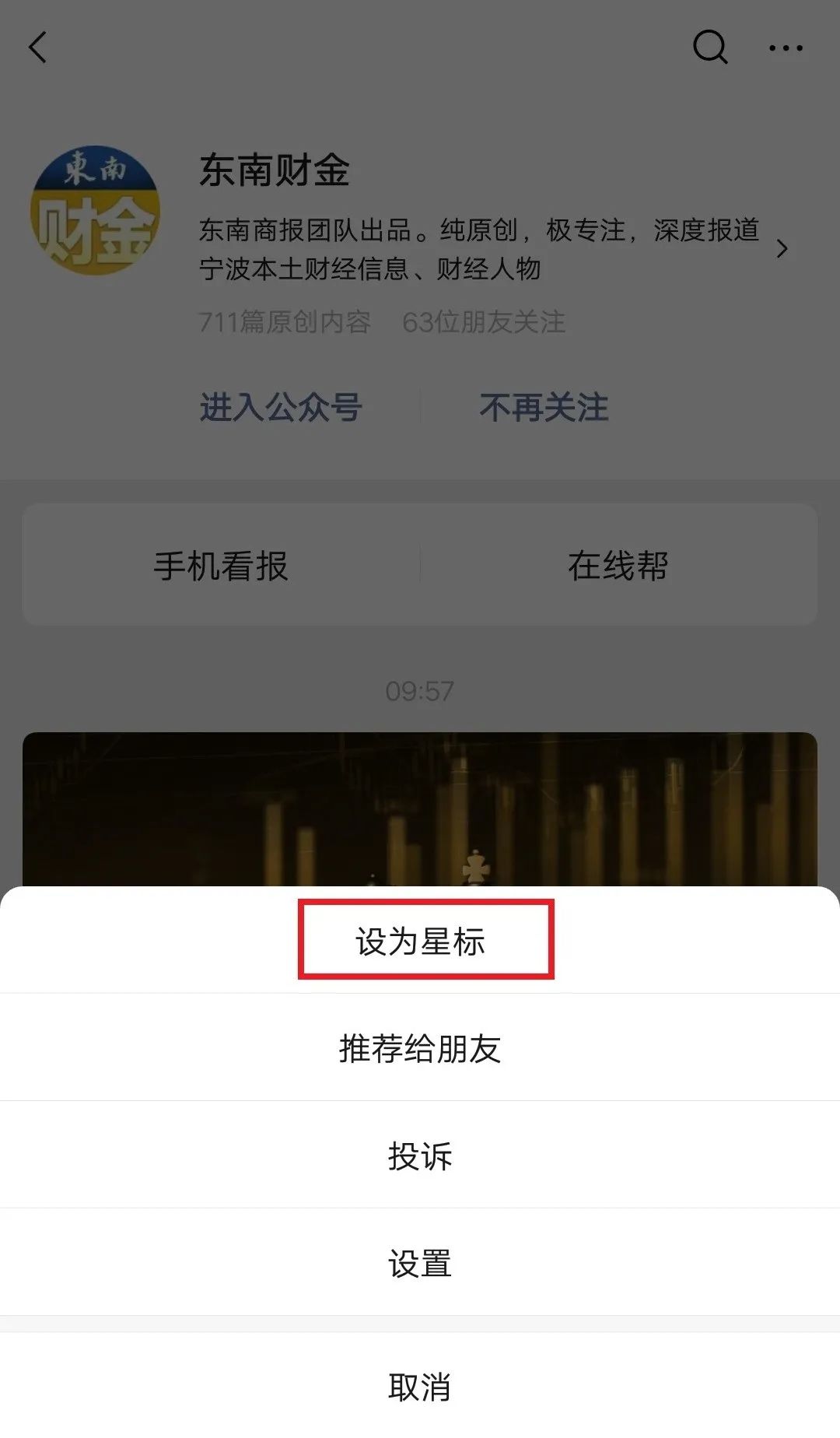Tap the 711篇原创内容 stat
The image size is (840, 1438).
[x=285, y=322]
